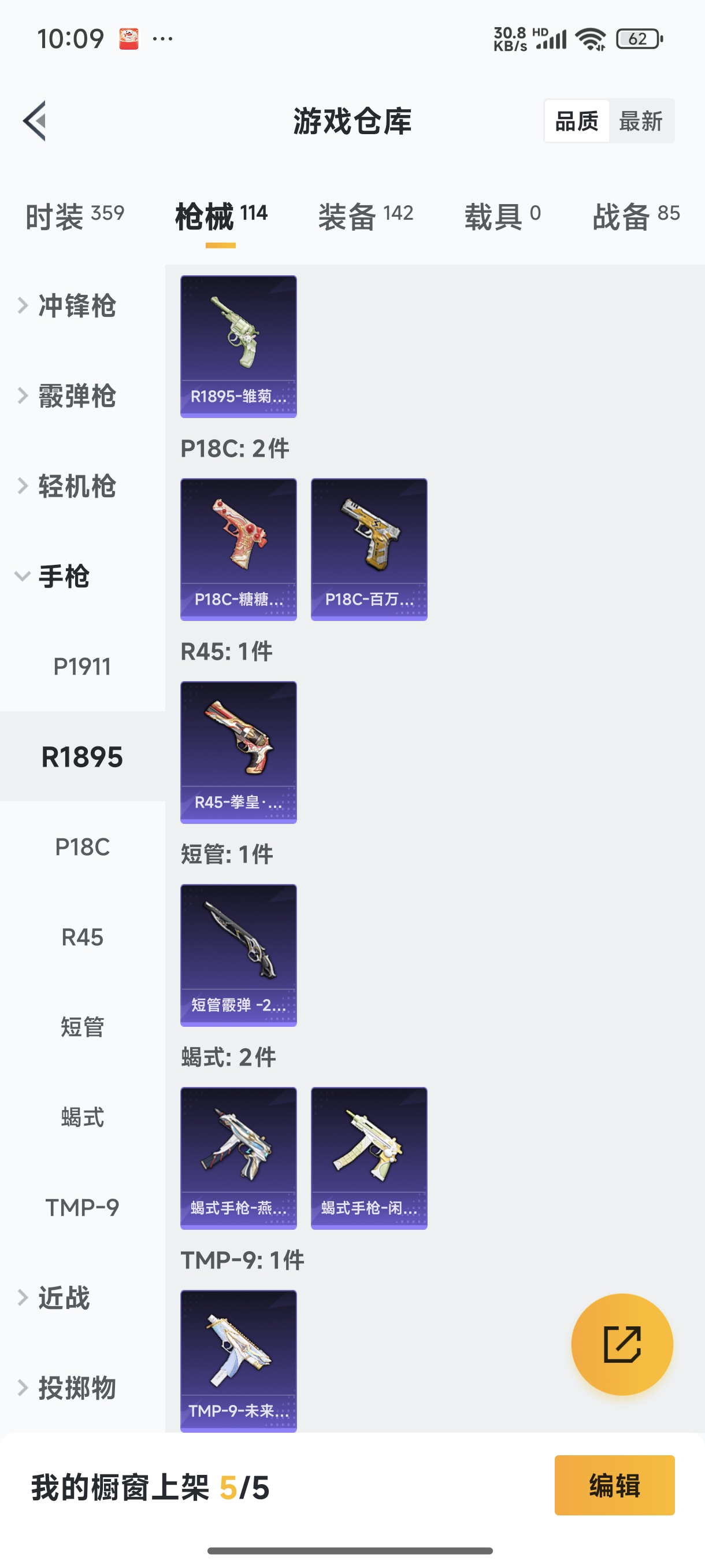Screen dimensions: 705x1568
Task: Expand the 霰弹枪 category
Action: click(76, 396)
